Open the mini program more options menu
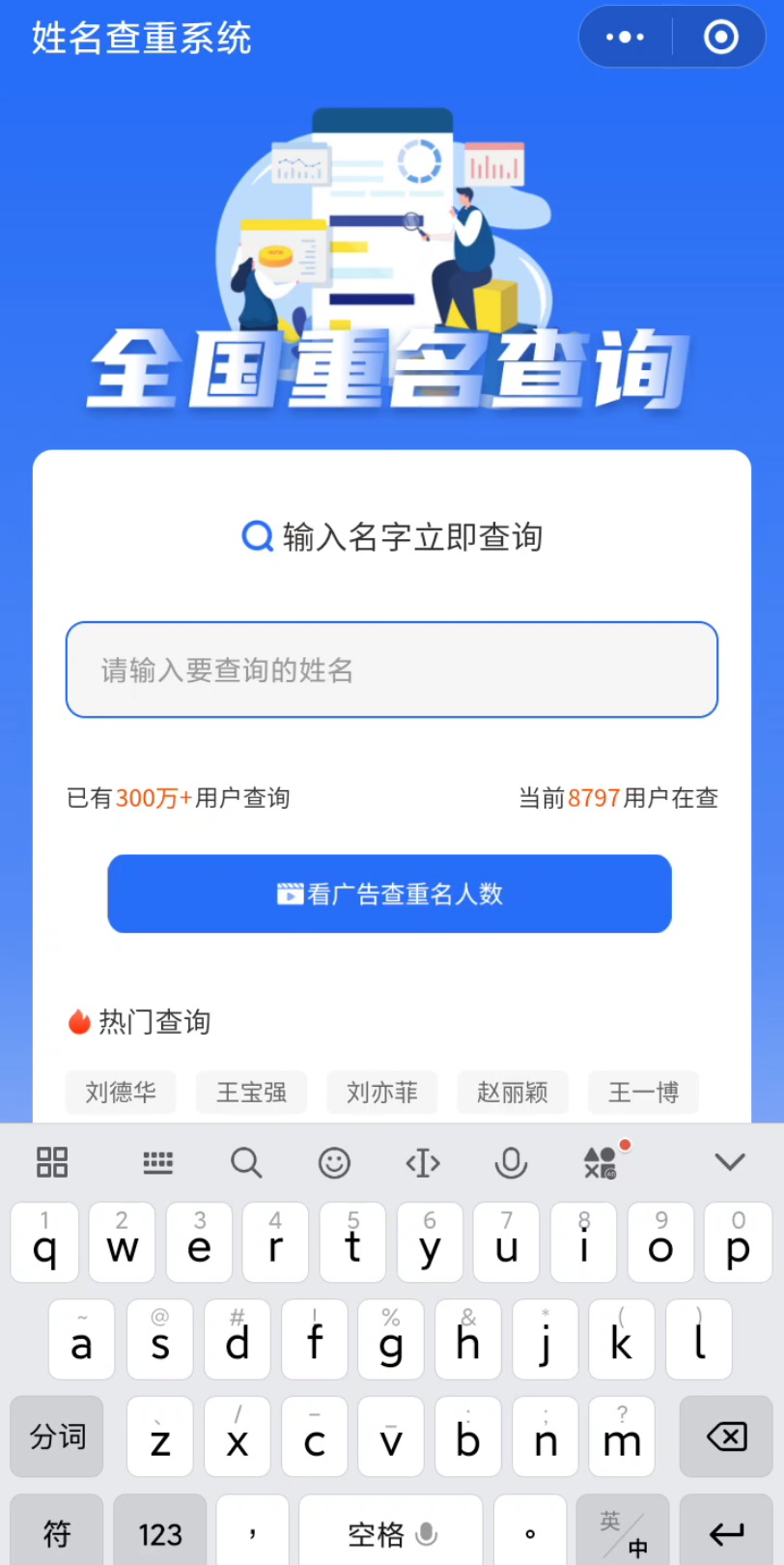Screen dimensions: 784x1565 point(625,38)
